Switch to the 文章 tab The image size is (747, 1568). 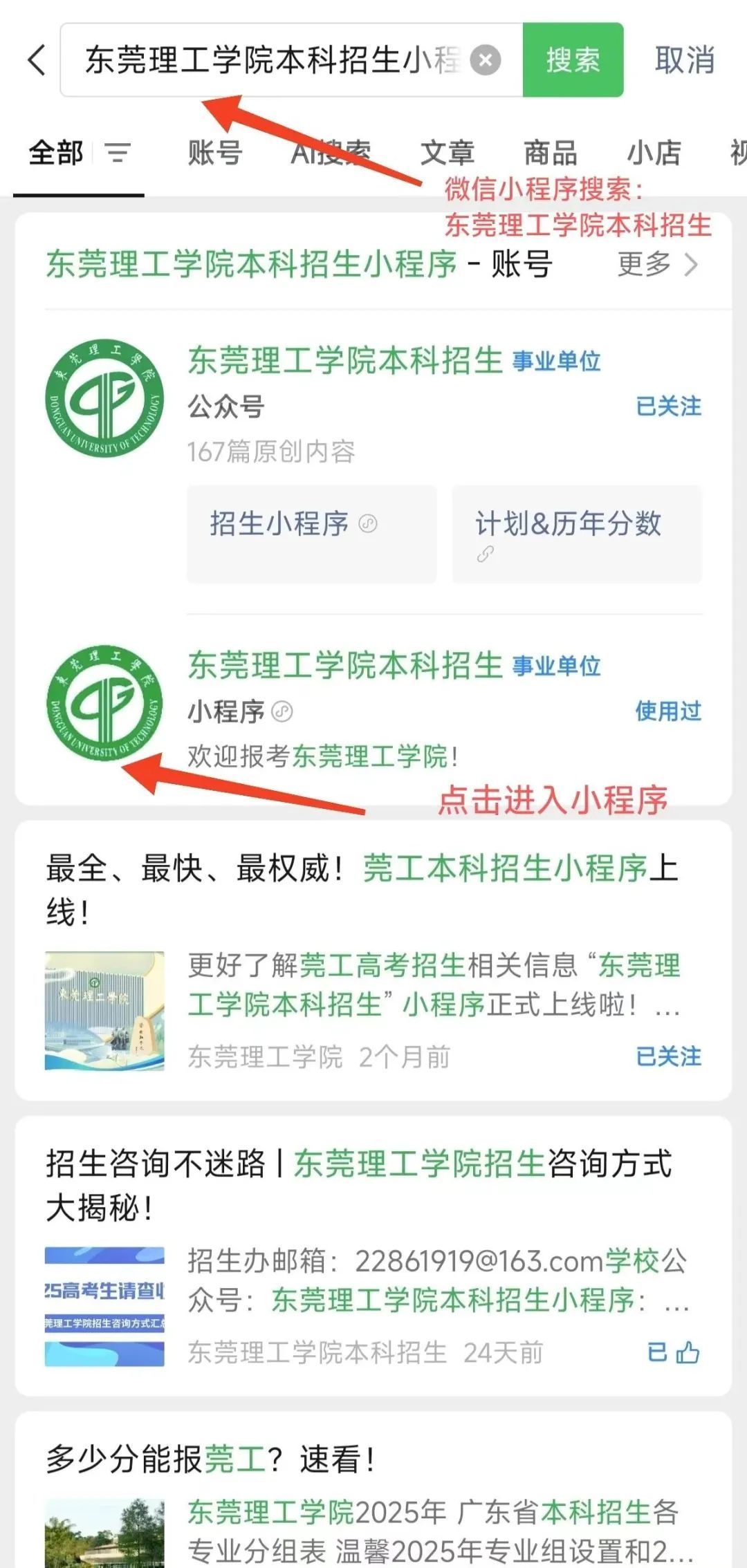click(447, 153)
